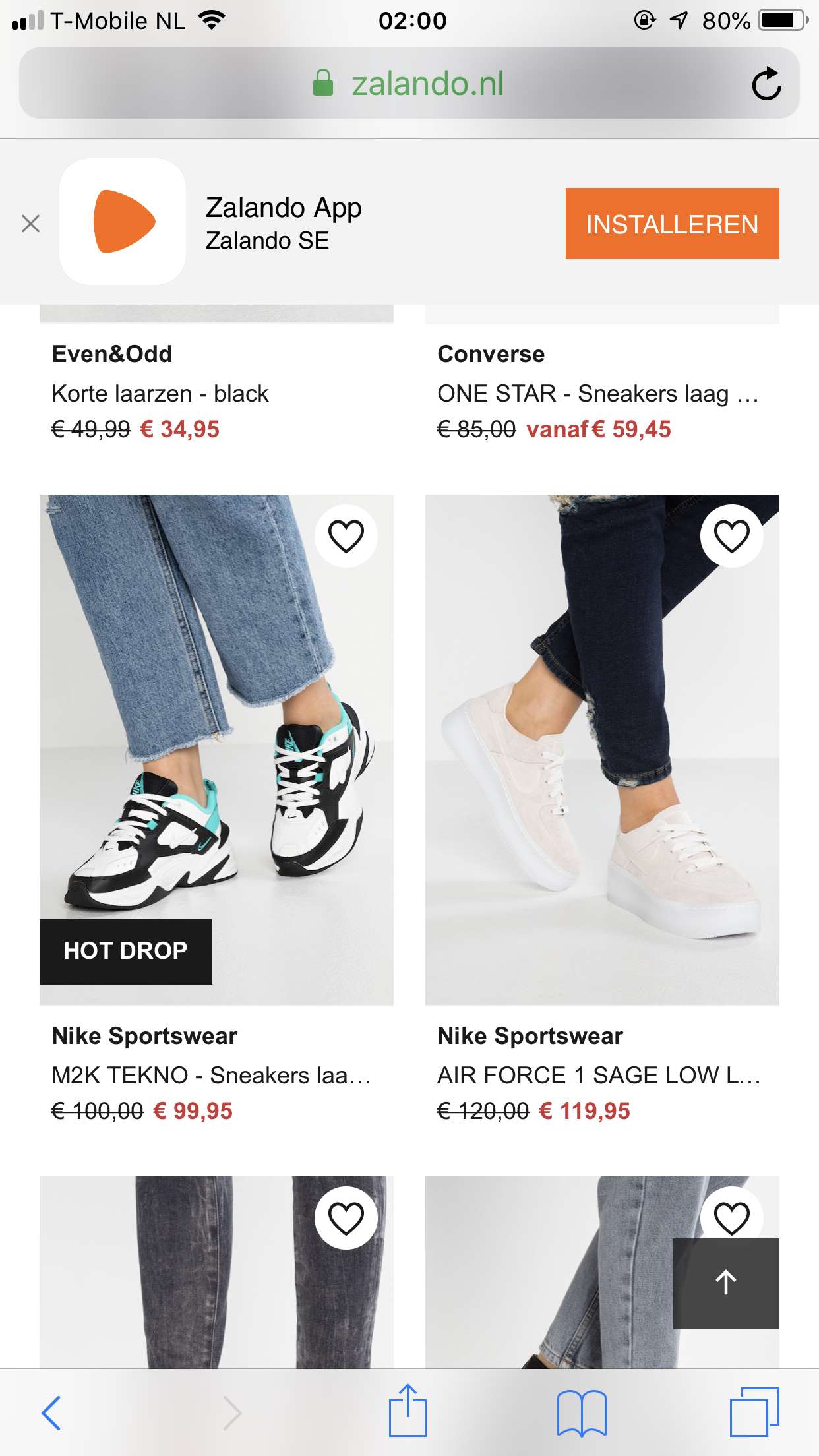The height and width of the screenshot is (1456, 819).
Task: Dismiss the Zalando App install banner
Action: point(30,224)
